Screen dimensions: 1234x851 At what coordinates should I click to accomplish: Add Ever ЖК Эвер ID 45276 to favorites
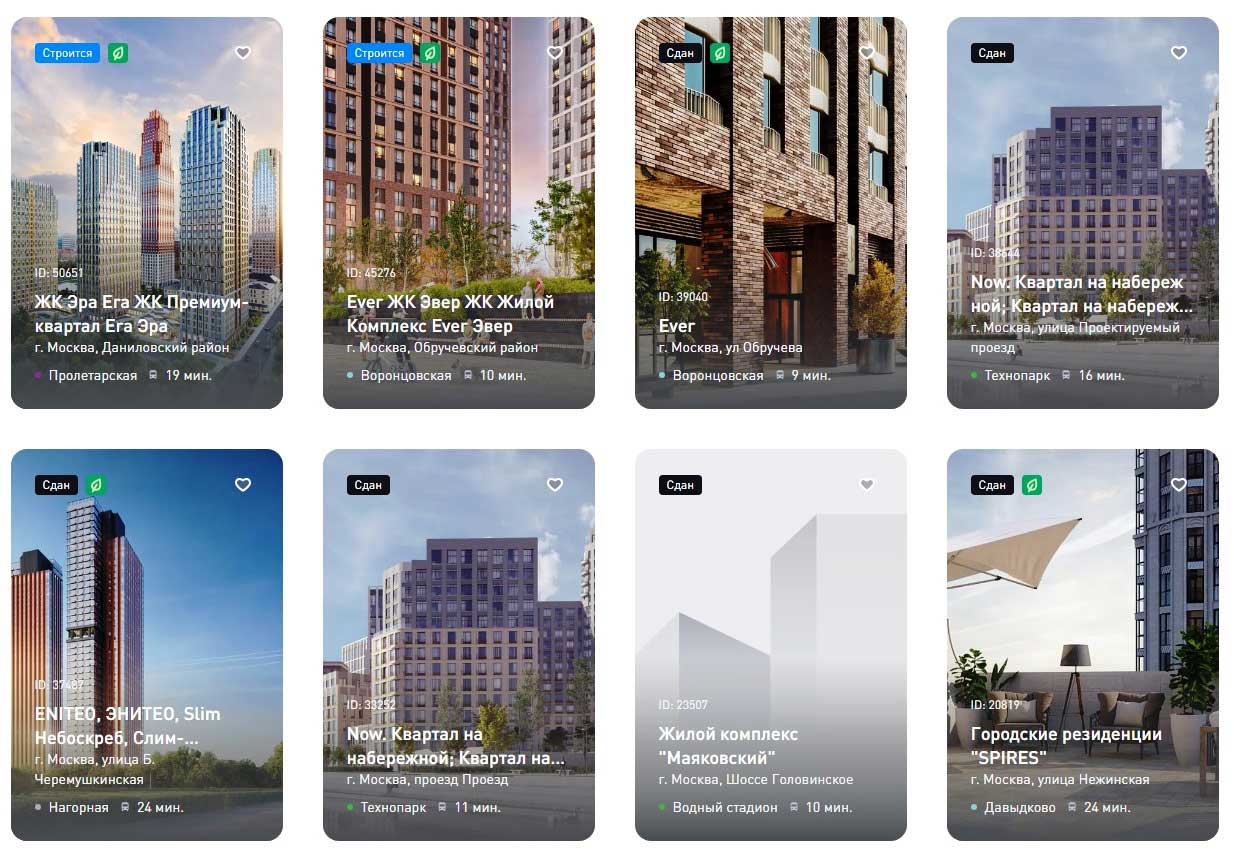tap(555, 53)
